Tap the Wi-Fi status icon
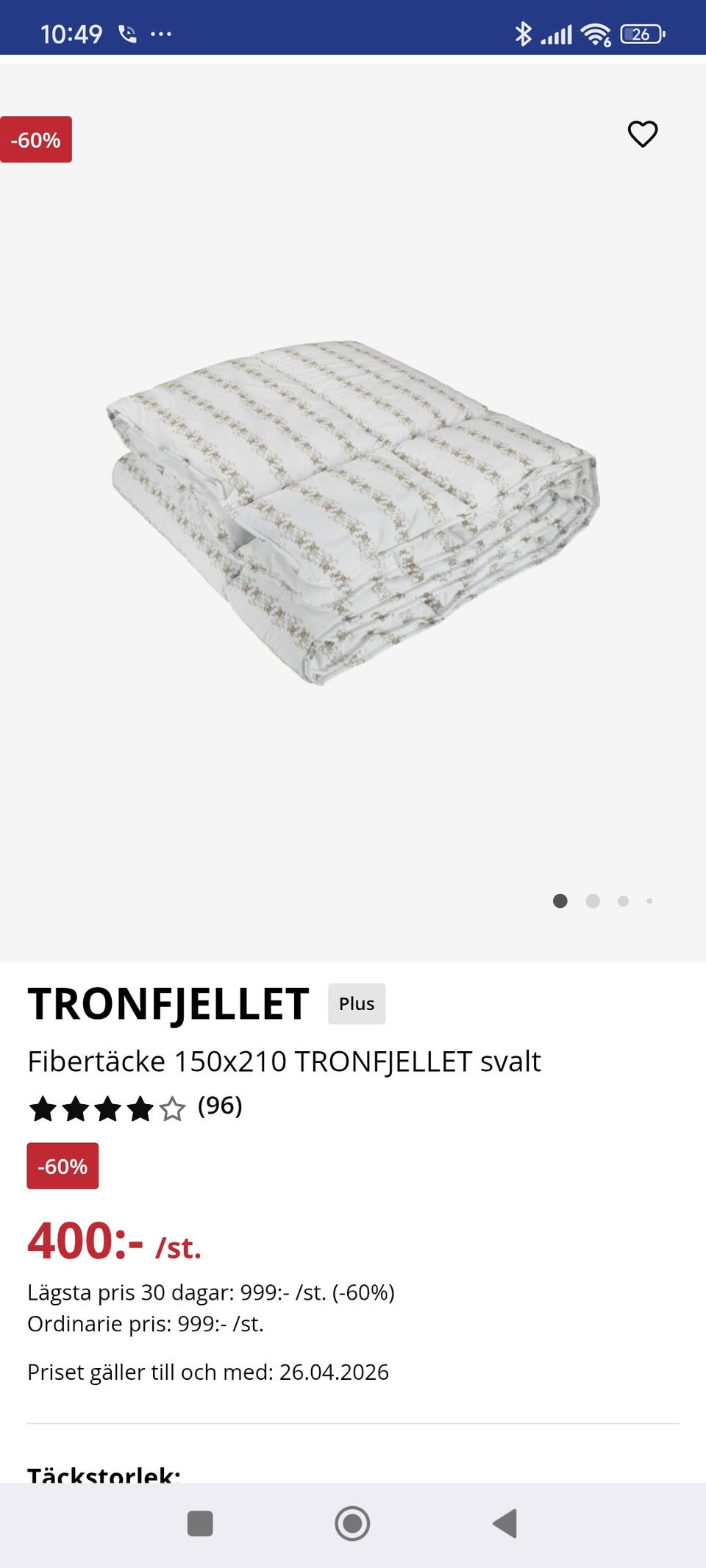 tap(597, 32)
